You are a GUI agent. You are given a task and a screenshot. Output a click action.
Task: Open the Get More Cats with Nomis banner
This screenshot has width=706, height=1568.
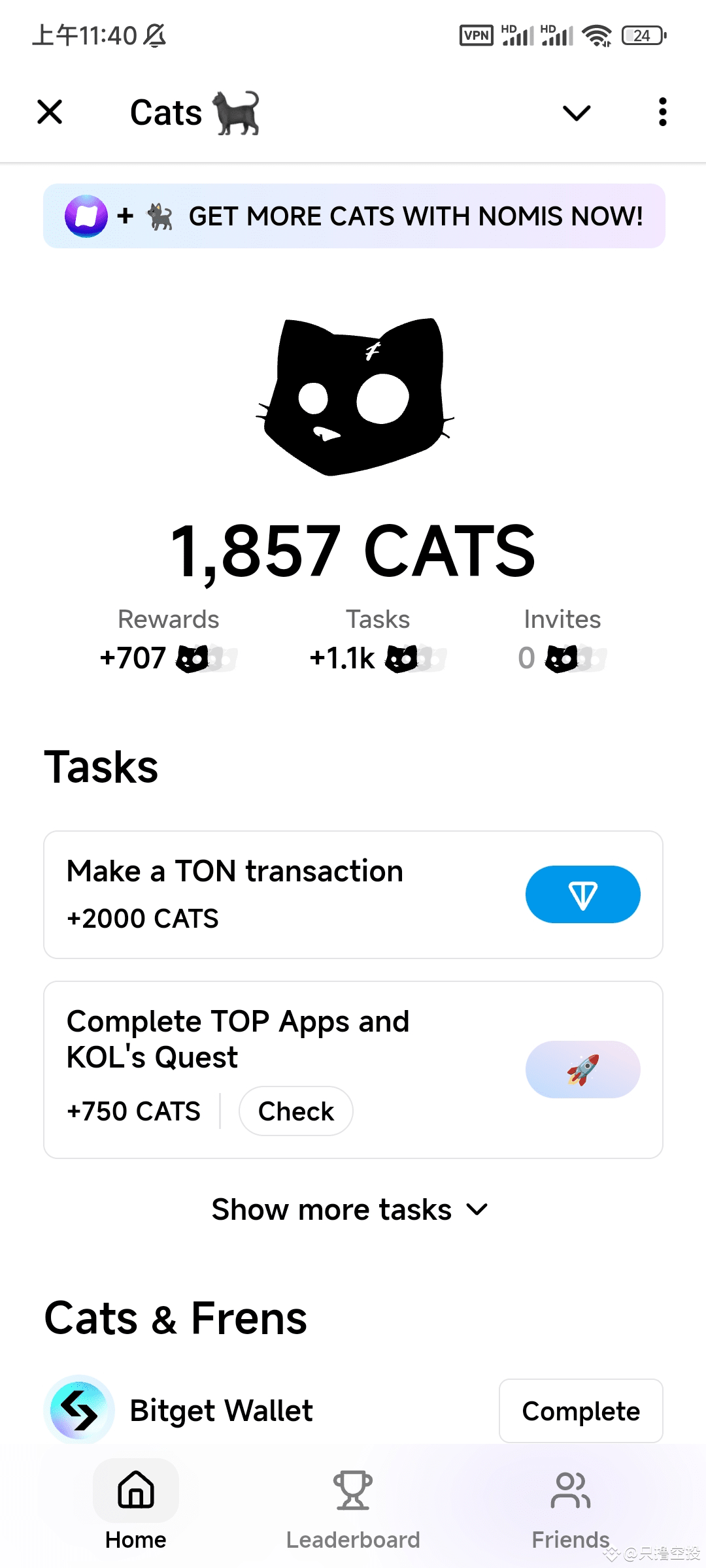[x=354, y=216]
